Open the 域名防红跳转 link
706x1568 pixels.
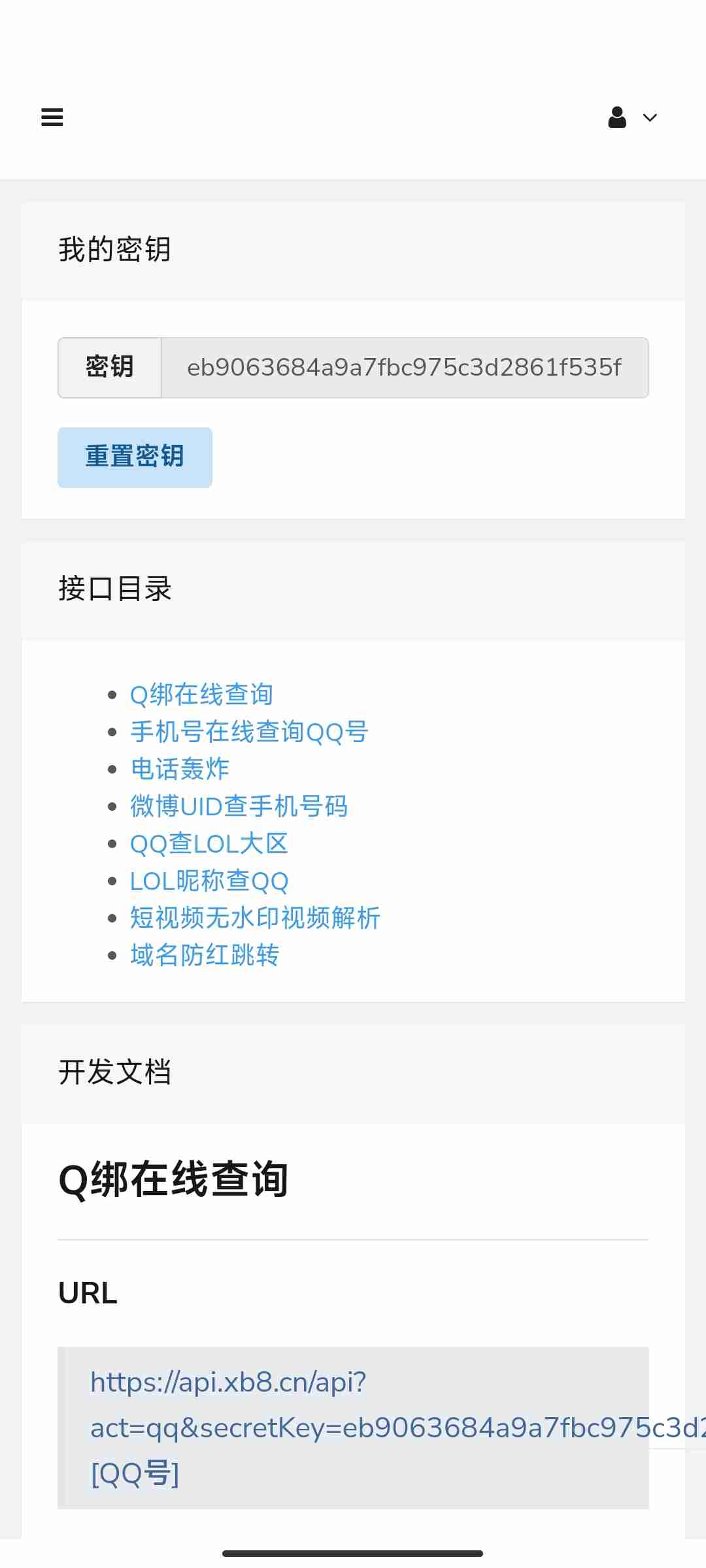coord(205,955)
